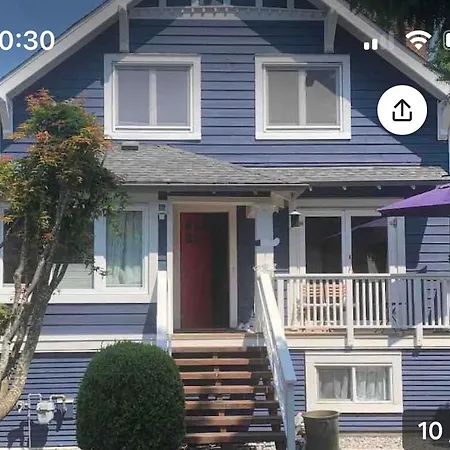Share this listing with the share icon
450x450 pixels.
click(x=402, y=110)
